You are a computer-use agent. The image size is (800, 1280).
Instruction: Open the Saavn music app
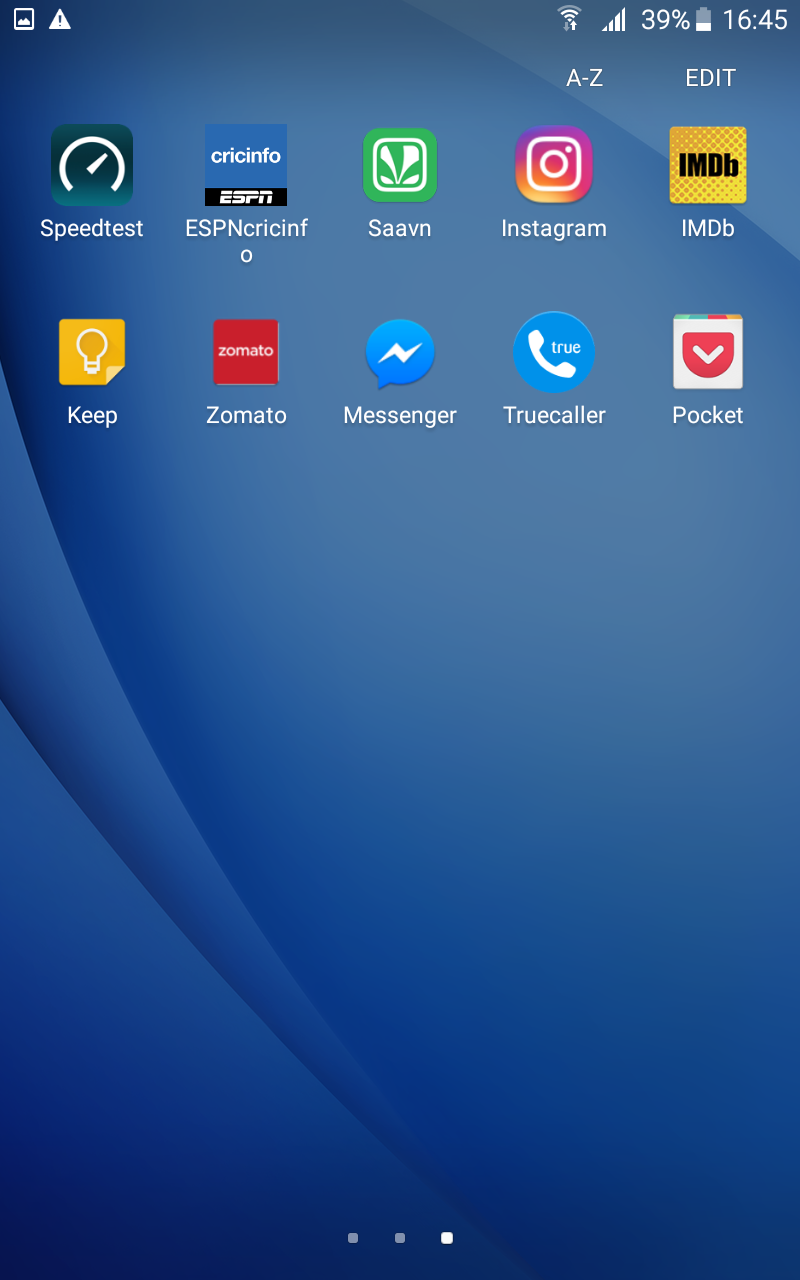[400, 165]
